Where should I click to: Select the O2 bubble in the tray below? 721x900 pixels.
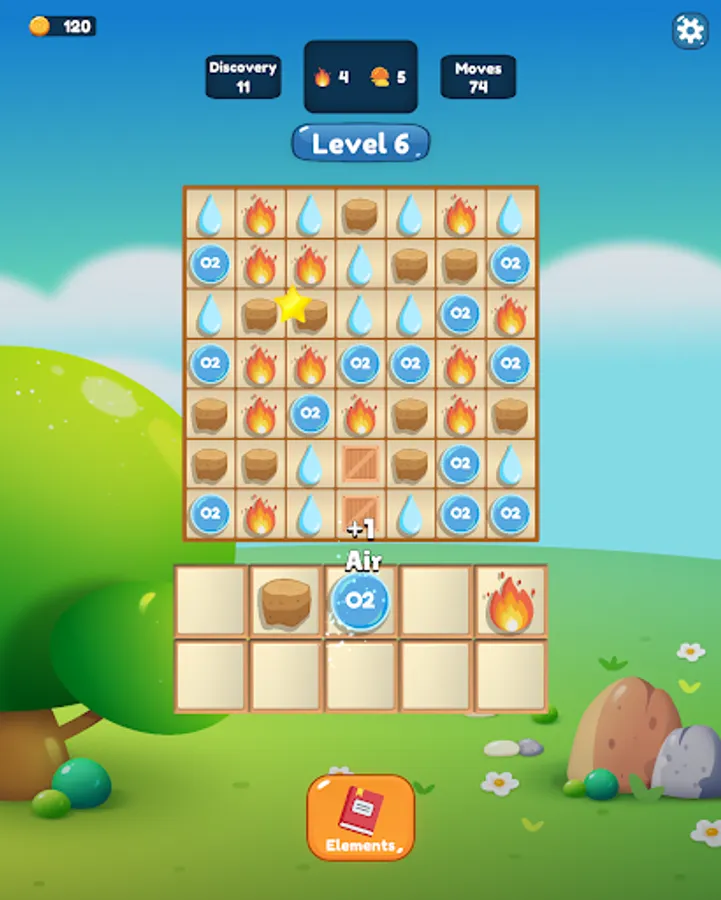(x=360, y=600)
